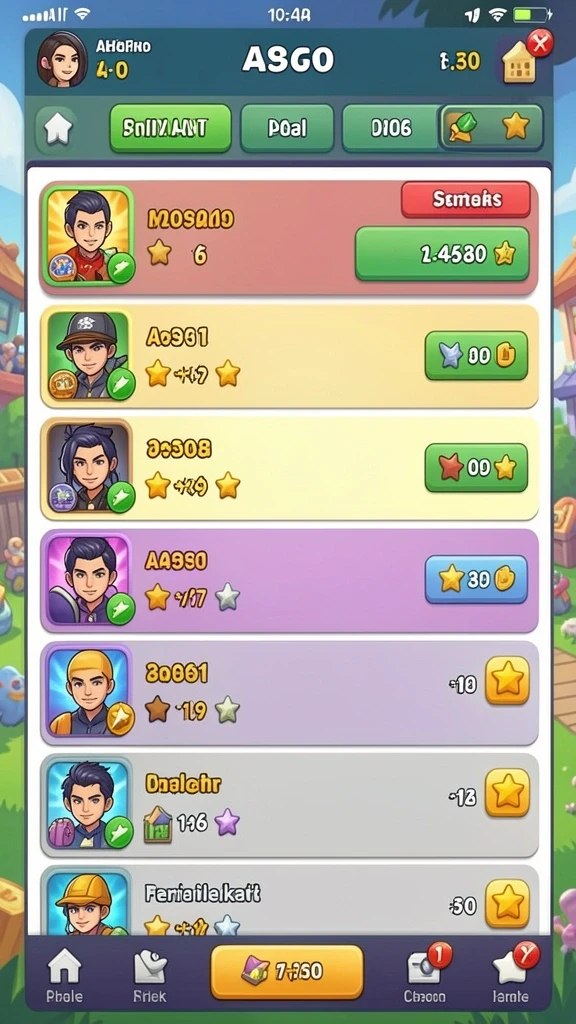Open the D106 tab
576x1024 pixels.
coord(391,129)
